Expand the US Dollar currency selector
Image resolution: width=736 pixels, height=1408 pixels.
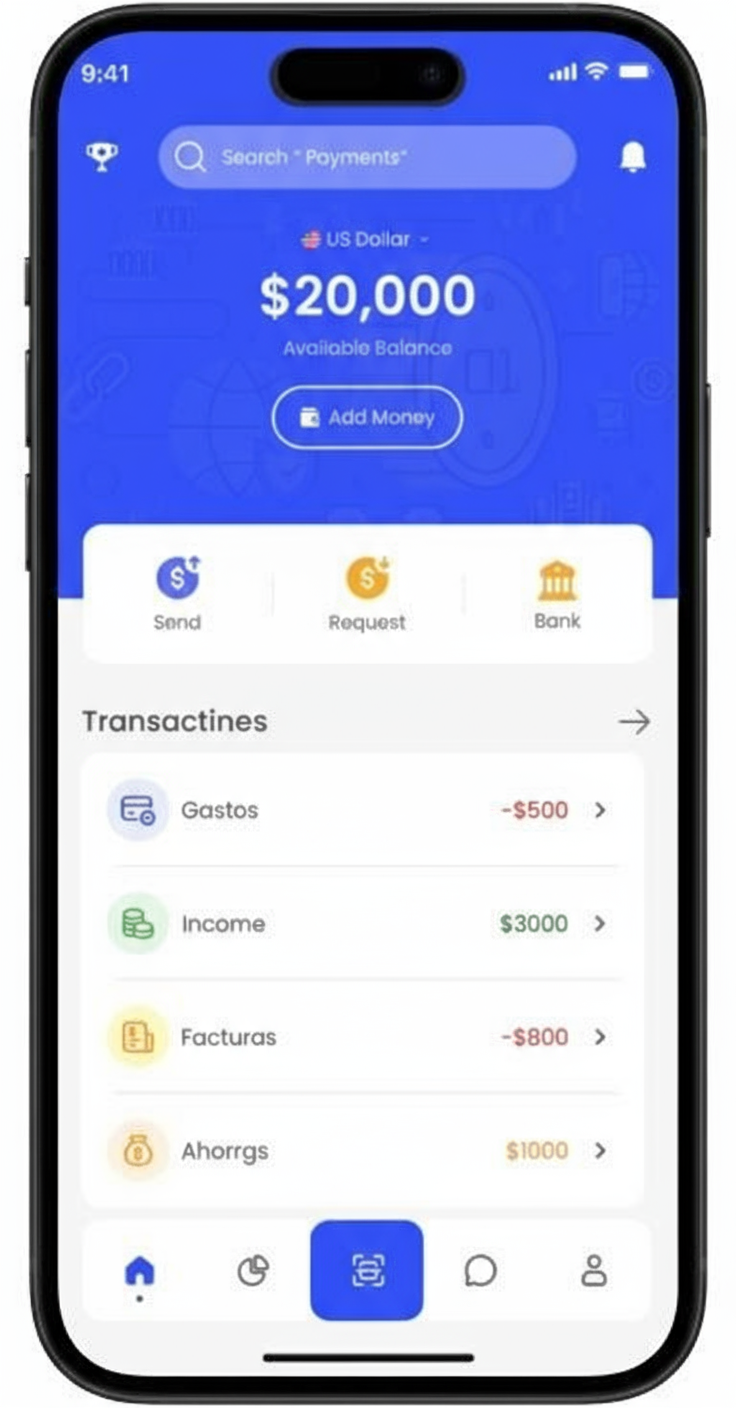(366, 240)
